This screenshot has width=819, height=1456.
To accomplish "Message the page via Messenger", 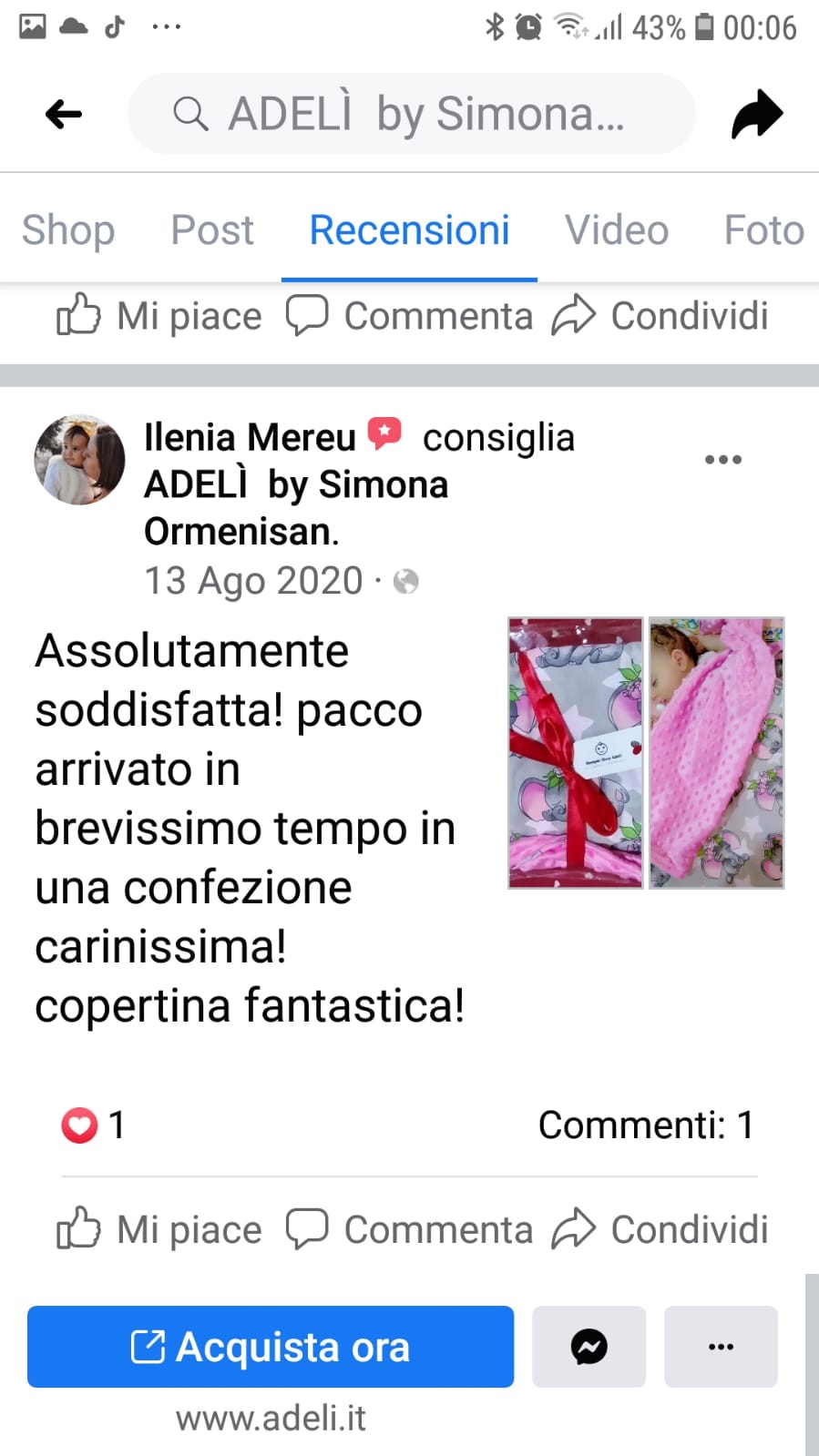I will 589,1347.
